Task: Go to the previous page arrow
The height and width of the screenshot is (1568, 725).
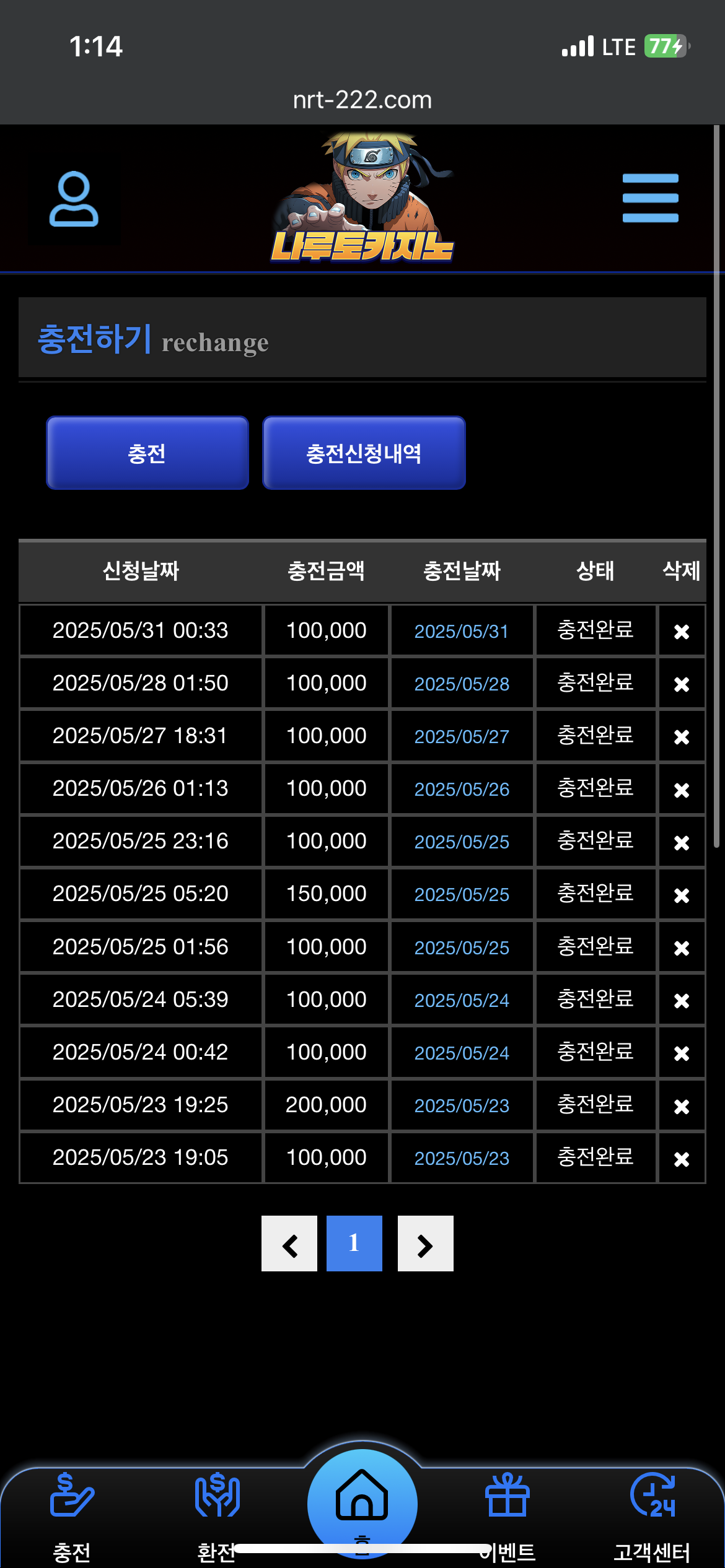Action: 289,1244
